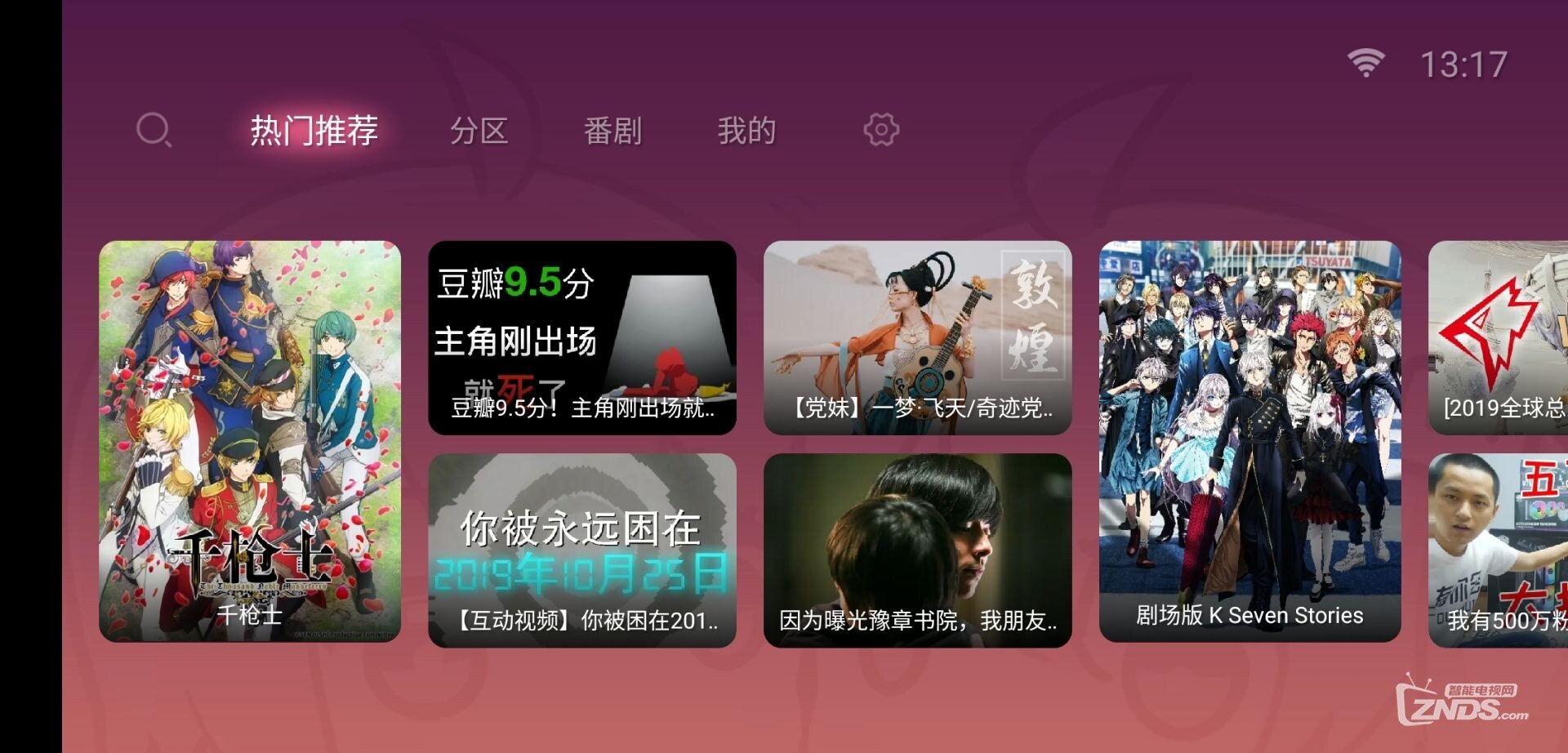Open the settings gear

pos(880,130)
